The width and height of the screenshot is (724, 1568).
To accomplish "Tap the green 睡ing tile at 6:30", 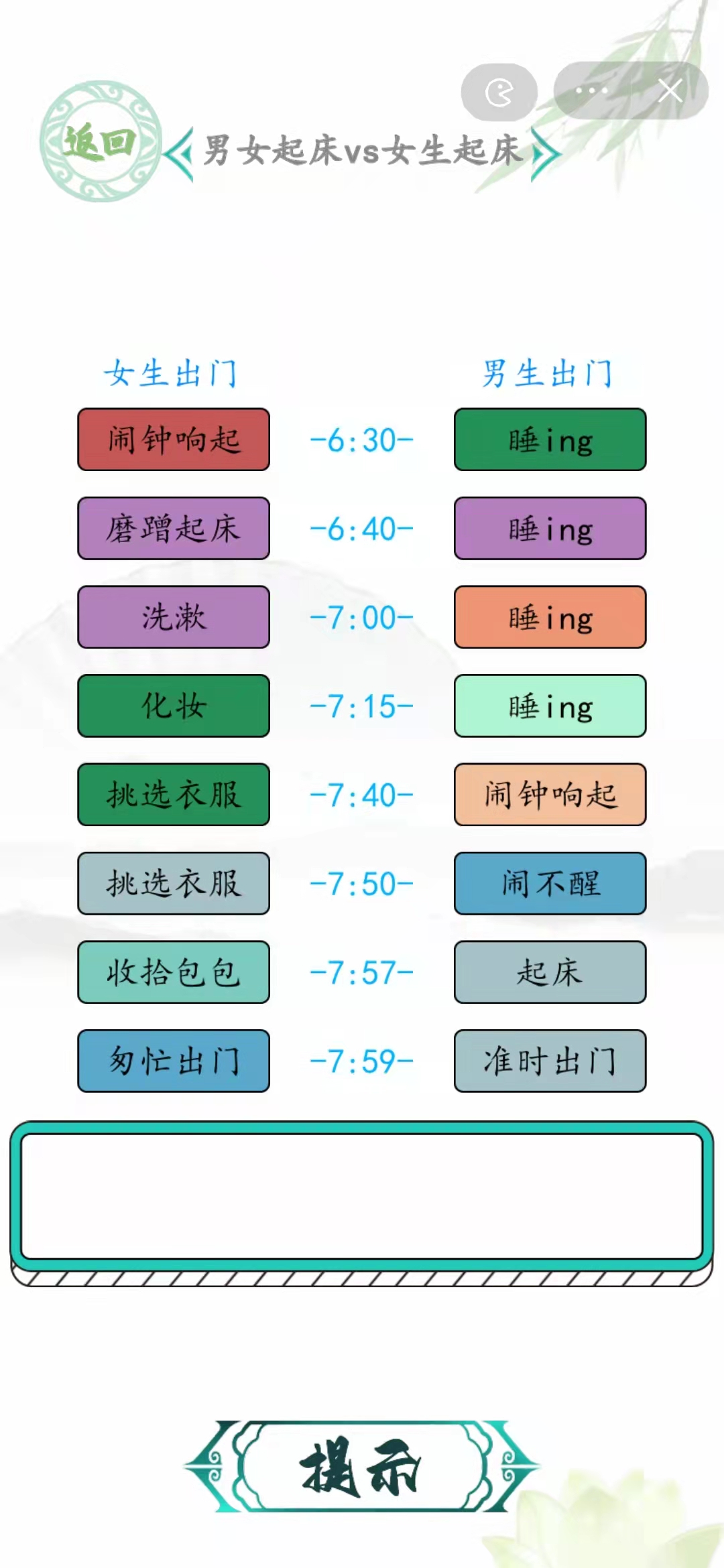I will point(550,440).
